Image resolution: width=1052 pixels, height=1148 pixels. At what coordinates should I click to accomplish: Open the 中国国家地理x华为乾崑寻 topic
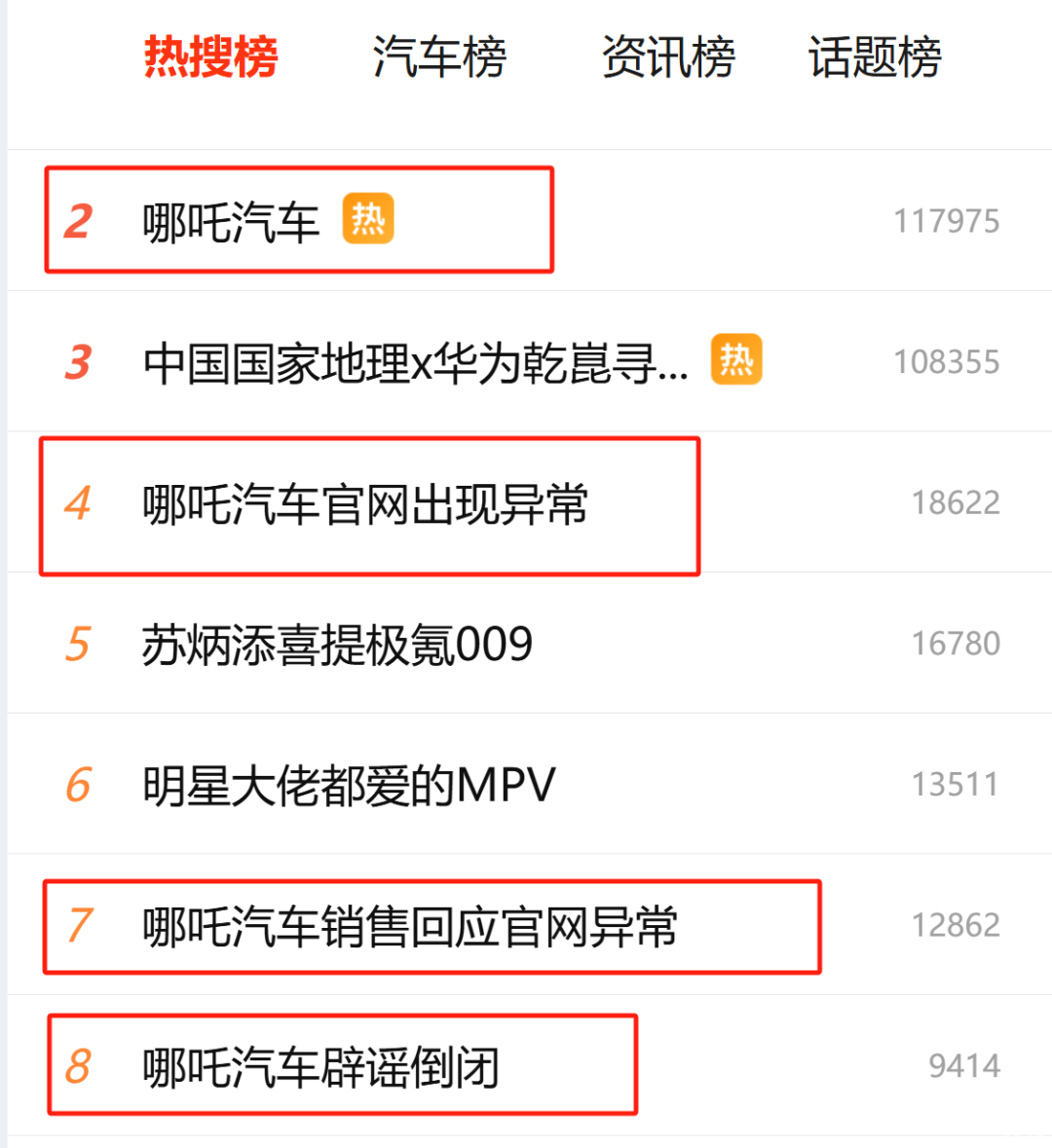415,363
